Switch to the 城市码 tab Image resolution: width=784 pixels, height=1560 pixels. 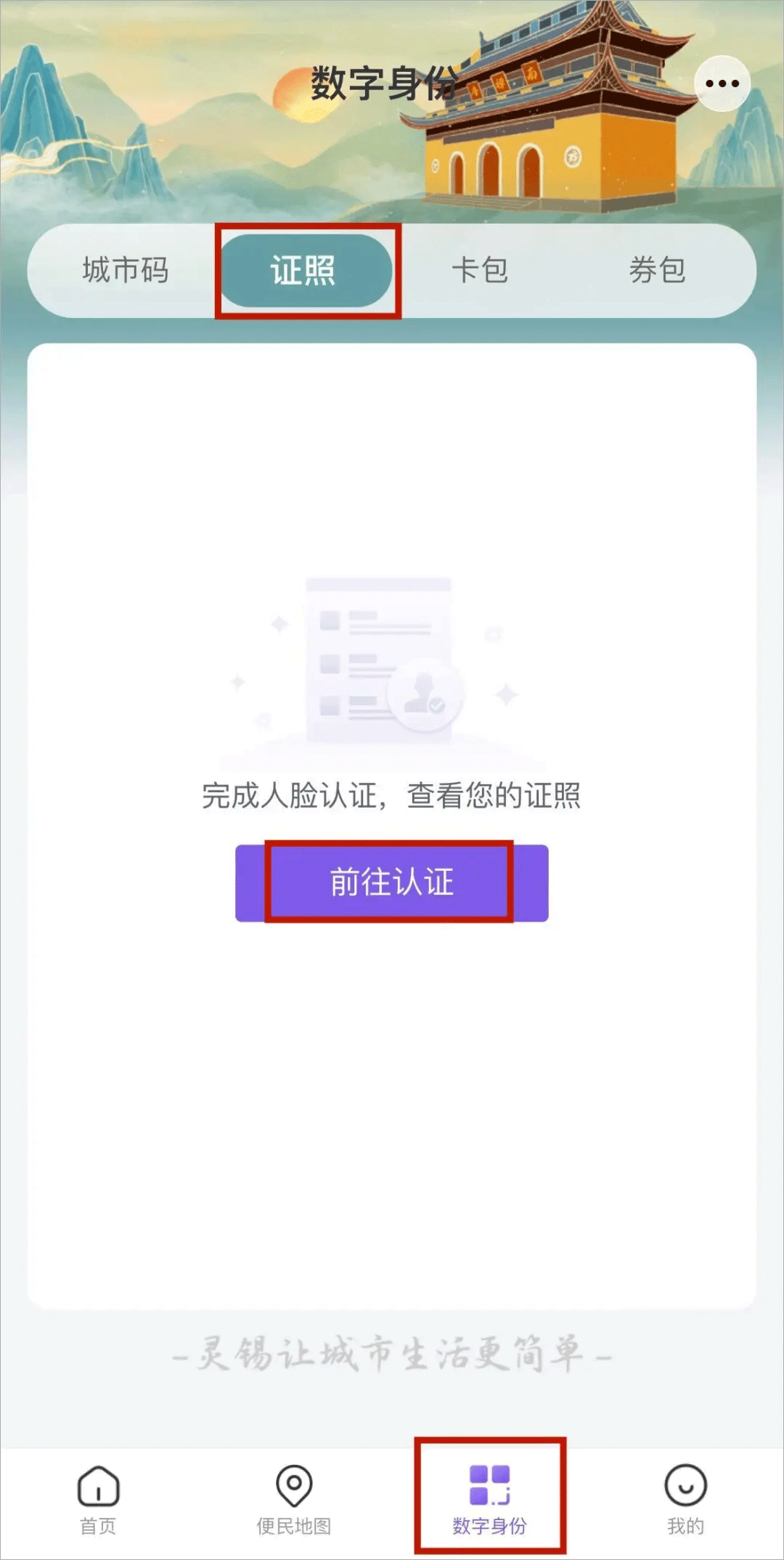coord(125,270)
